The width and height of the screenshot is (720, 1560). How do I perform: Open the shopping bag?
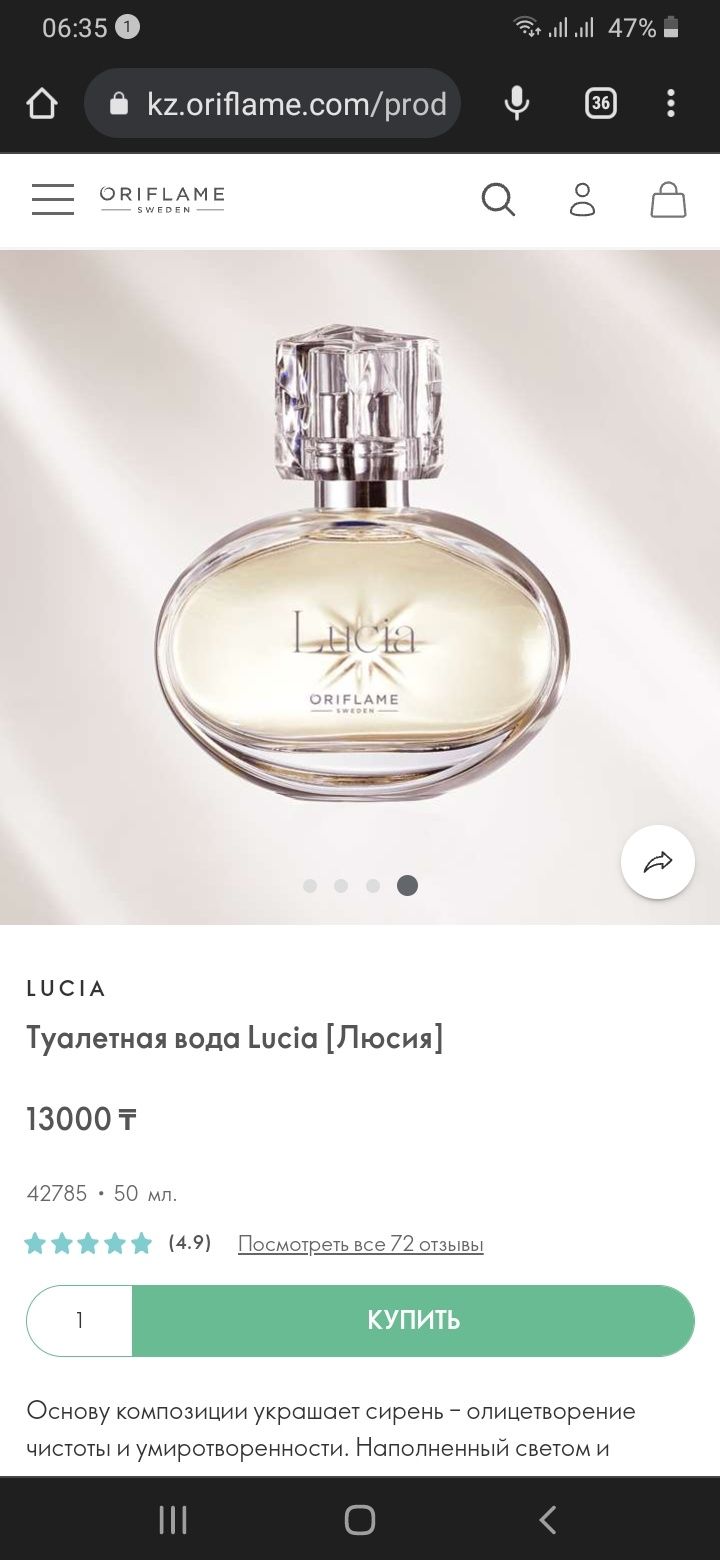[668, 199]
